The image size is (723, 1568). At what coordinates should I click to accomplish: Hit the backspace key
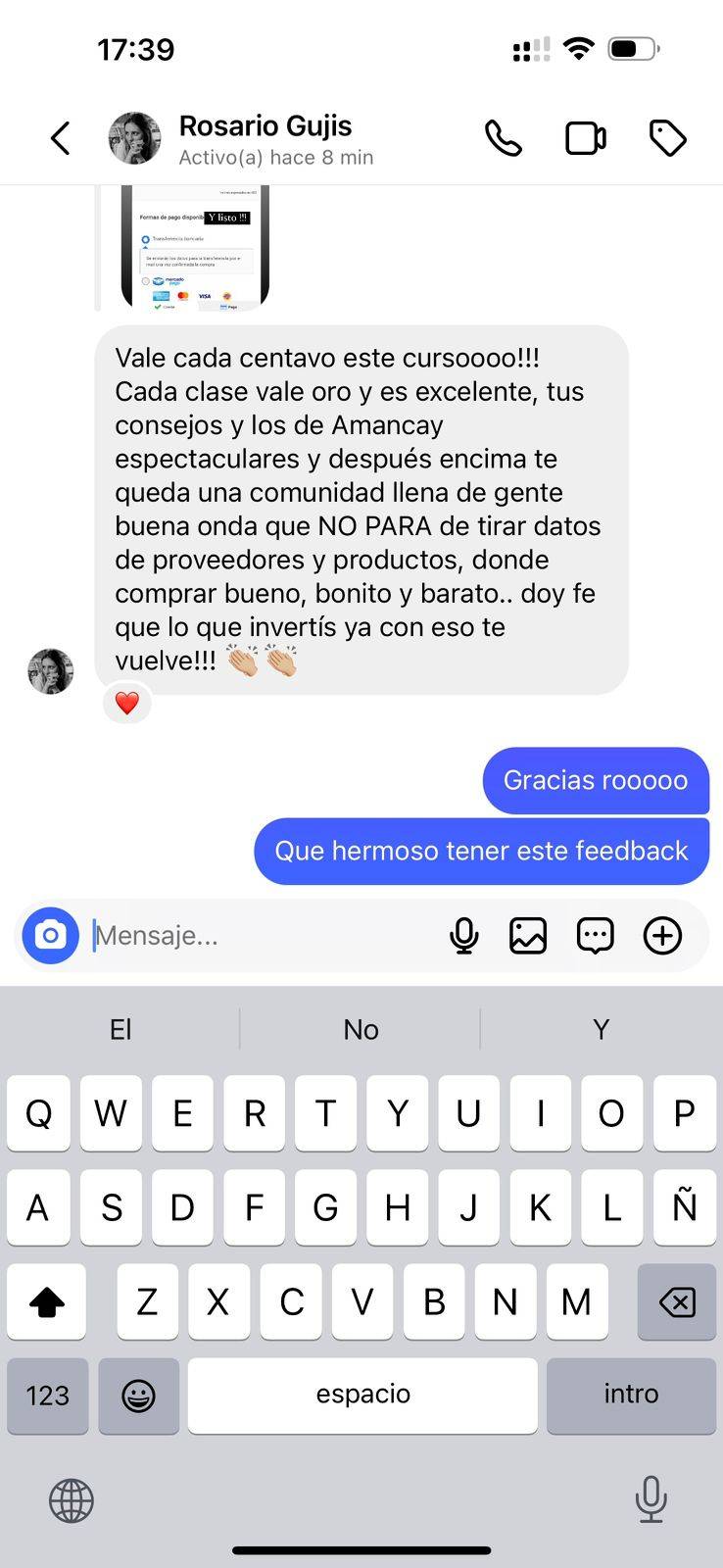(x=676, y=1301)
